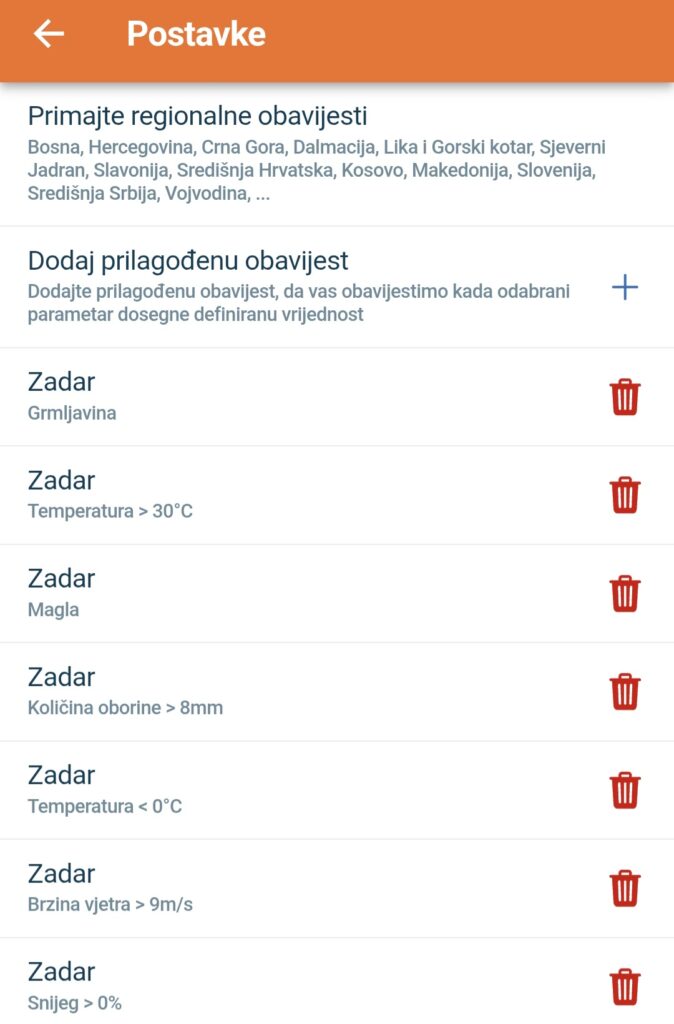Add a custom alert with plus icon
Viewport: 674px width, 1024px height.
click(x=625, y=288)
